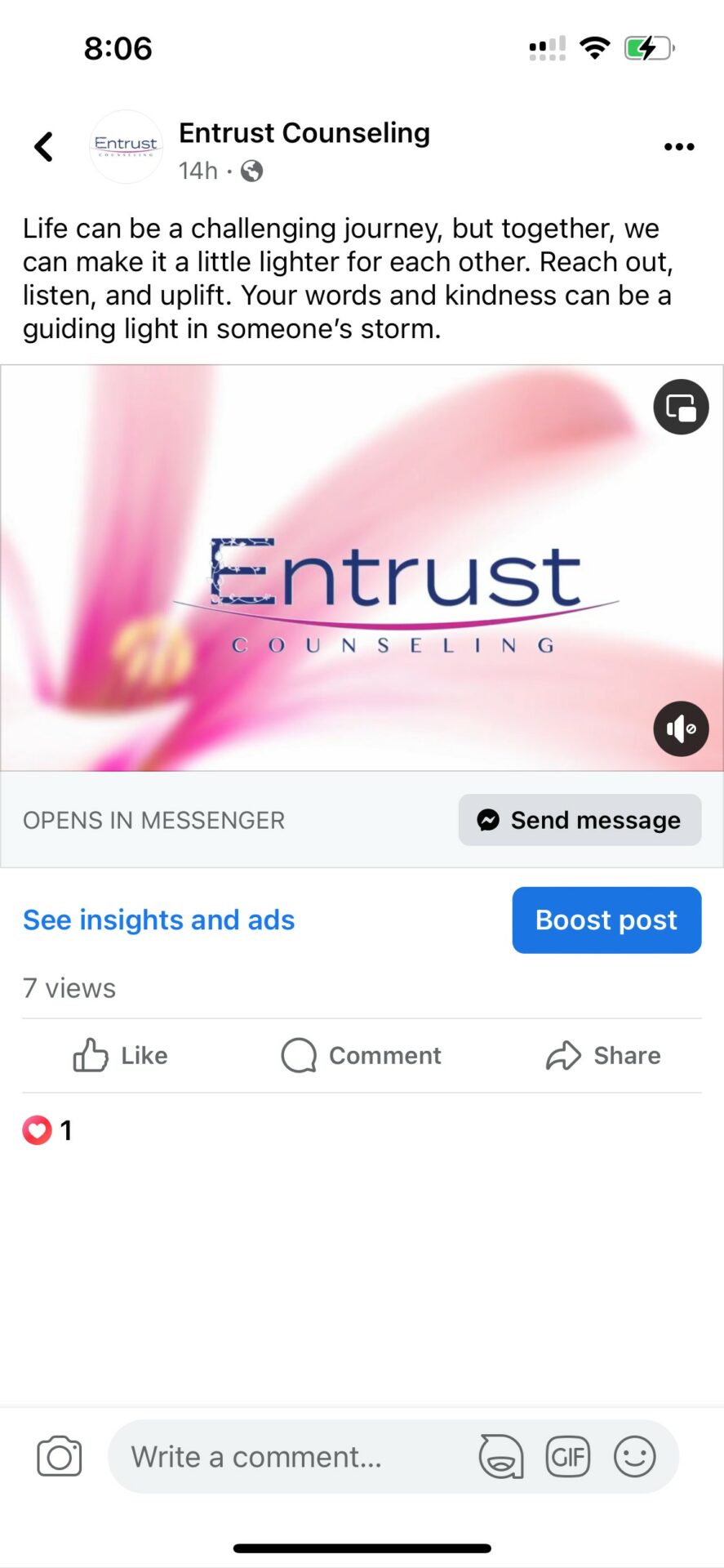Tap the Entrust Counseling profile picture
Image resolution: width=724 pixels, height=1568 pixels.
point(126,147)
